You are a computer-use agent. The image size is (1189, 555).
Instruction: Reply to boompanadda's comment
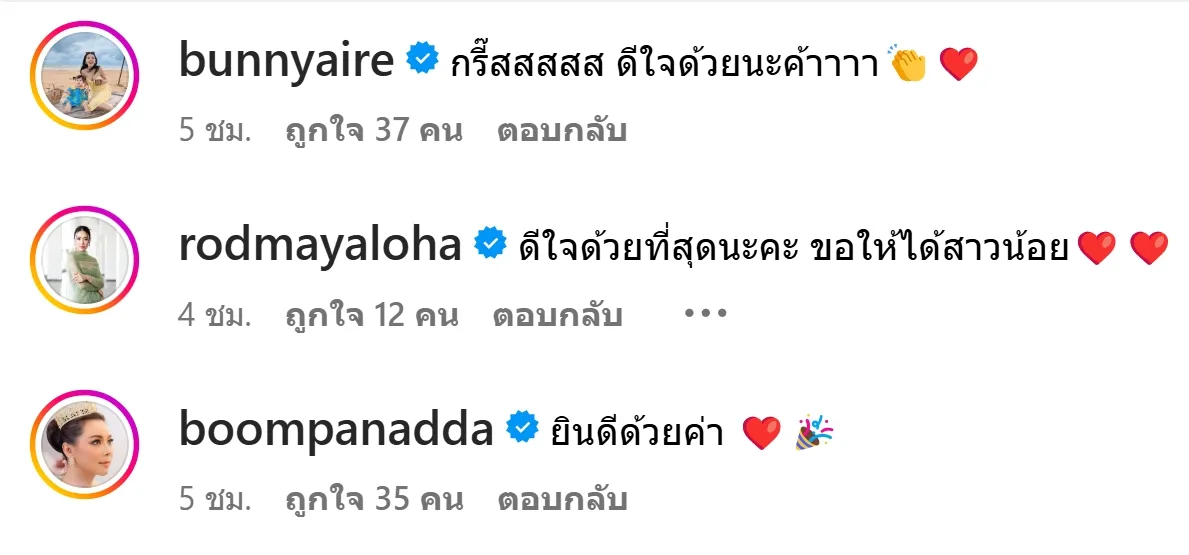(562, 499)
